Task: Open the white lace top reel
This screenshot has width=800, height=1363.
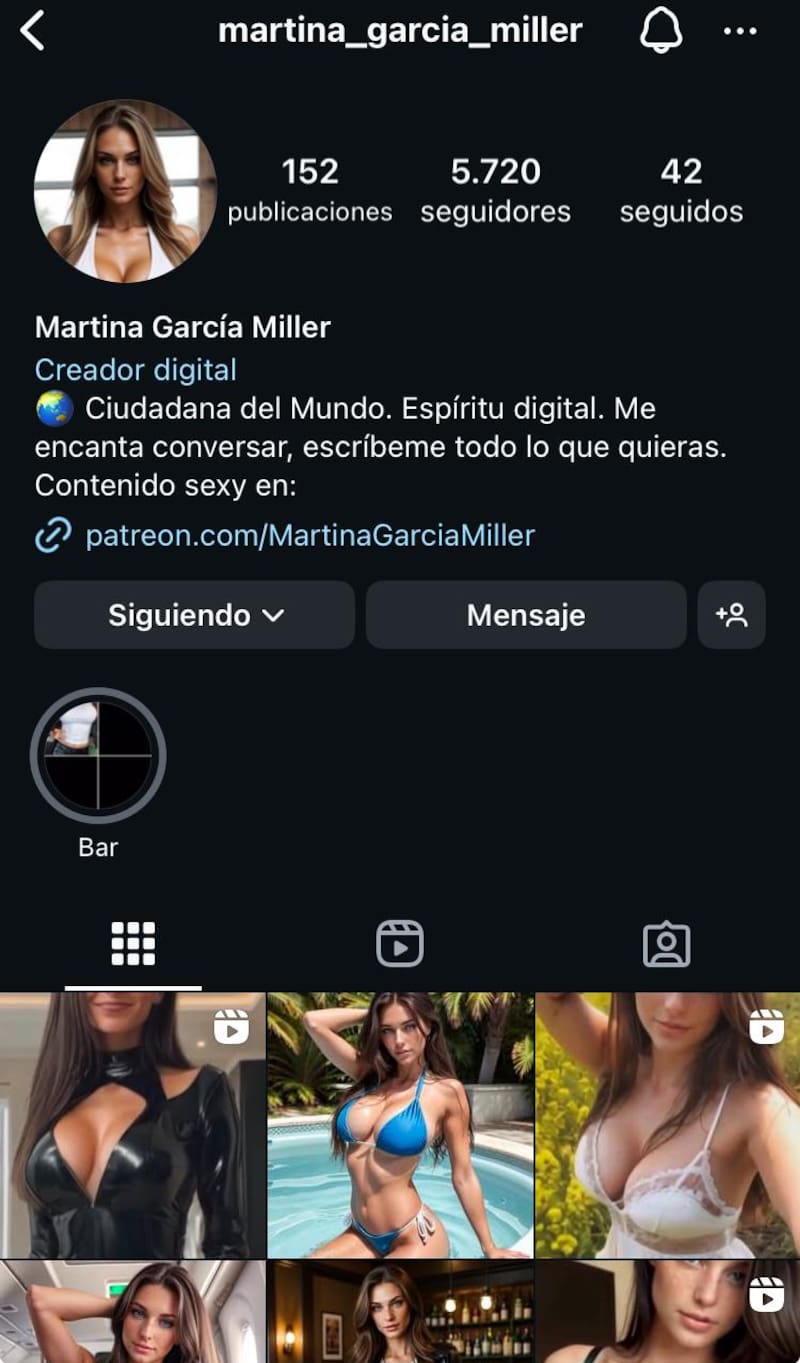Action: [x=667, y=1125]
